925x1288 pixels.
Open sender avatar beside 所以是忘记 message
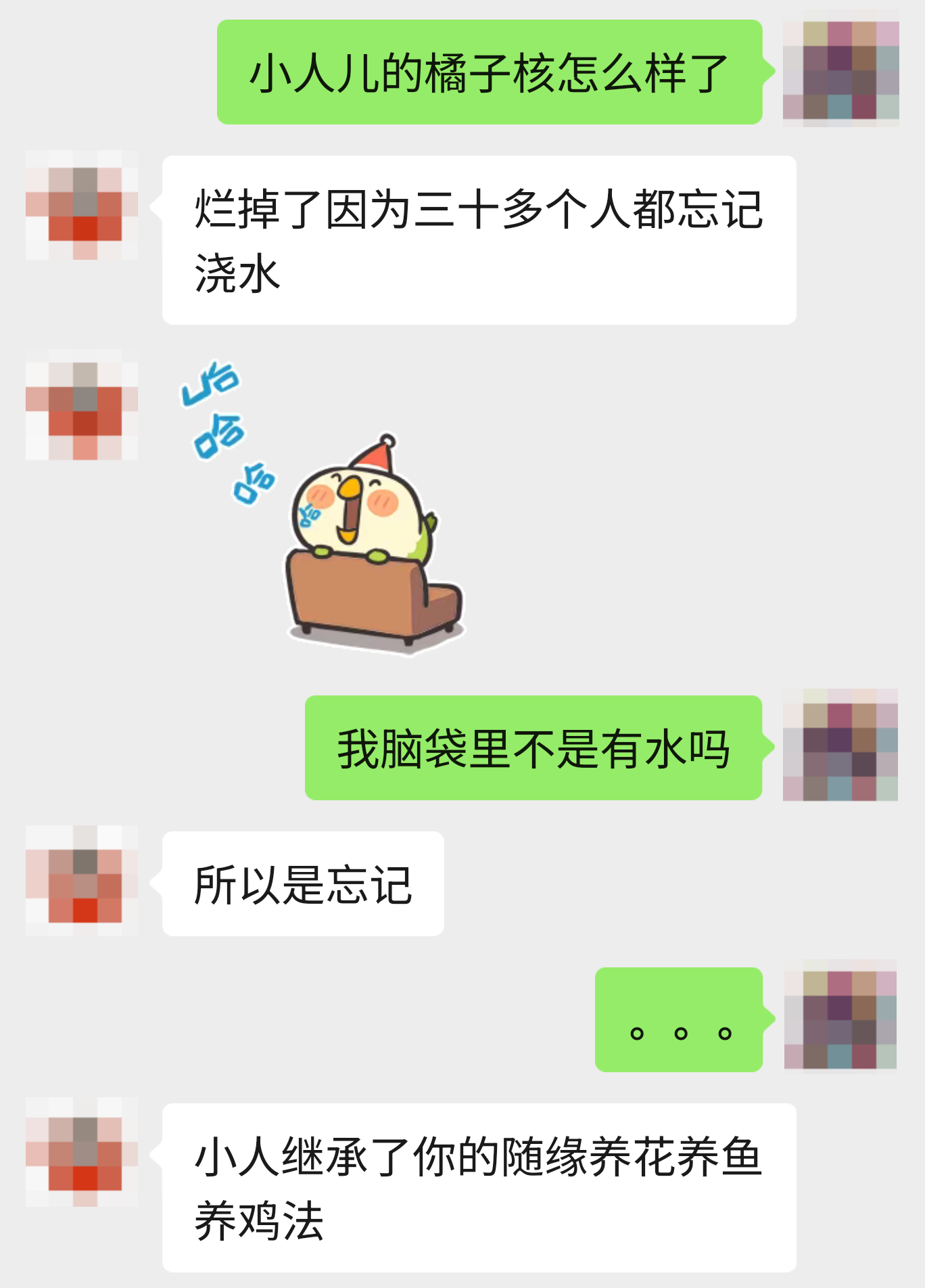tap(82, 880)
